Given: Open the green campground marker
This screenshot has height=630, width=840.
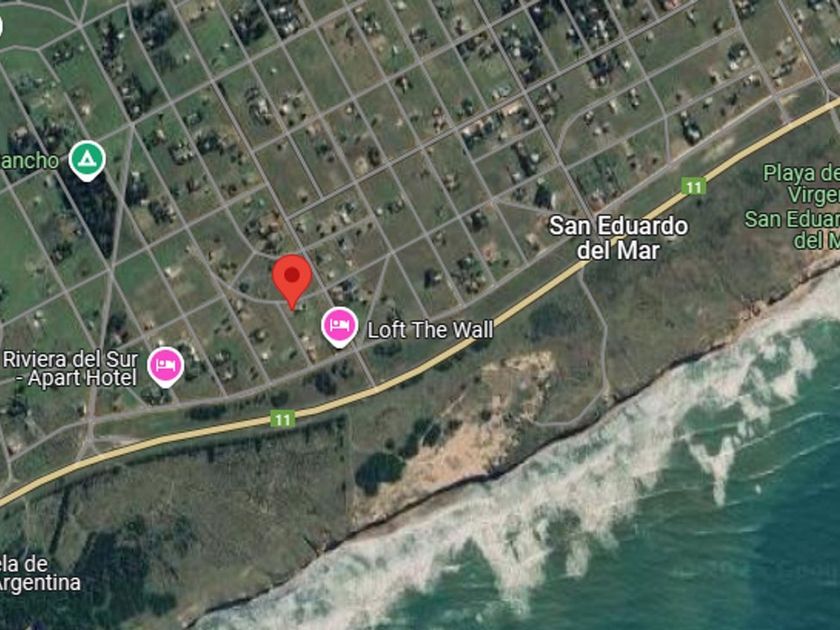Looking at the screenshot, I should click(86, 158).
